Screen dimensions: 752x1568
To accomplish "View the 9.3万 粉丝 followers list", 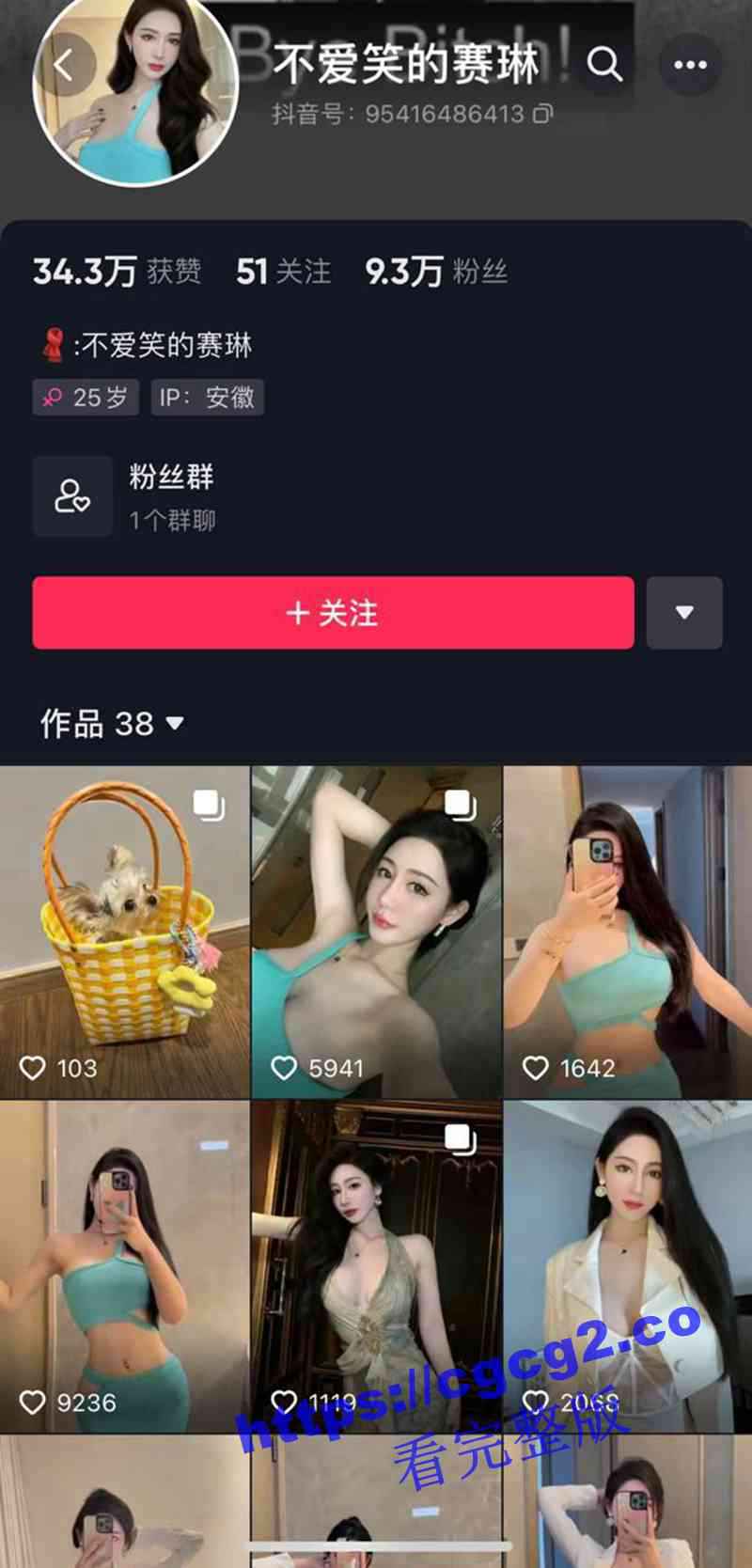I will [x=436, y=272].
